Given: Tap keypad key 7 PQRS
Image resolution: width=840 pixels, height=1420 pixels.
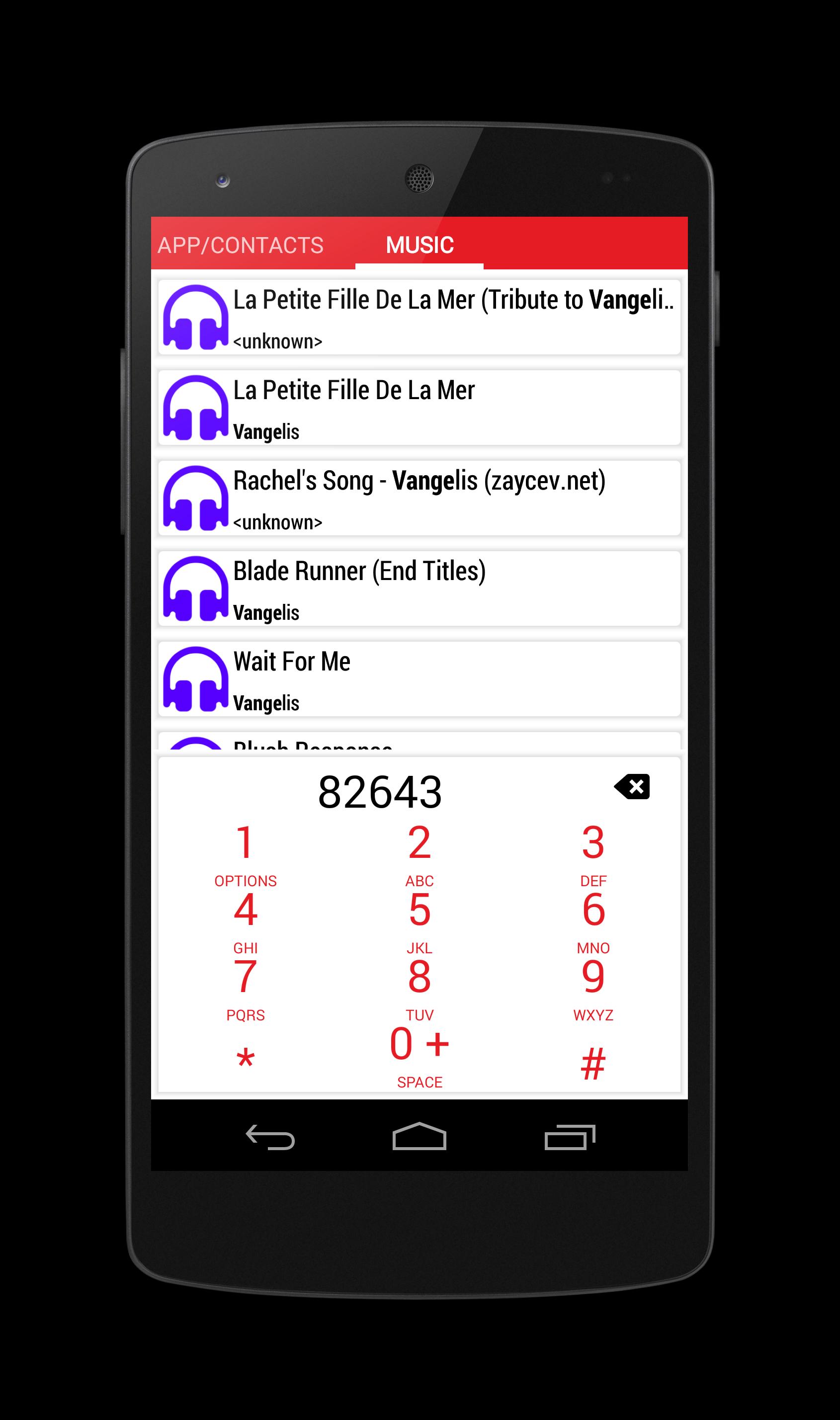Looking at the screenshot, I should click(x=245, y=988).
